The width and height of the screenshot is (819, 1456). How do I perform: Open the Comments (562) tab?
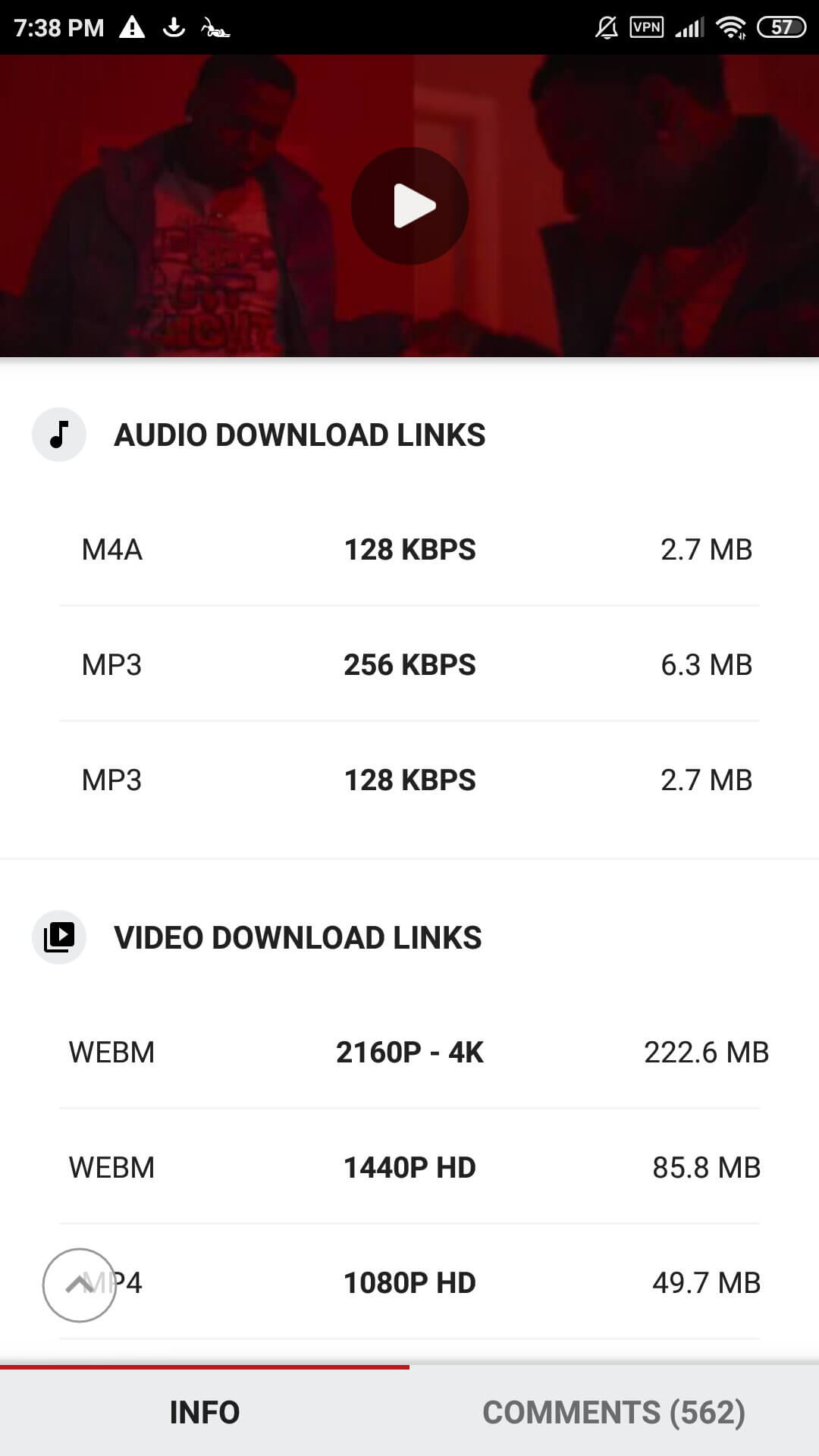click(x=614, y=1412)
